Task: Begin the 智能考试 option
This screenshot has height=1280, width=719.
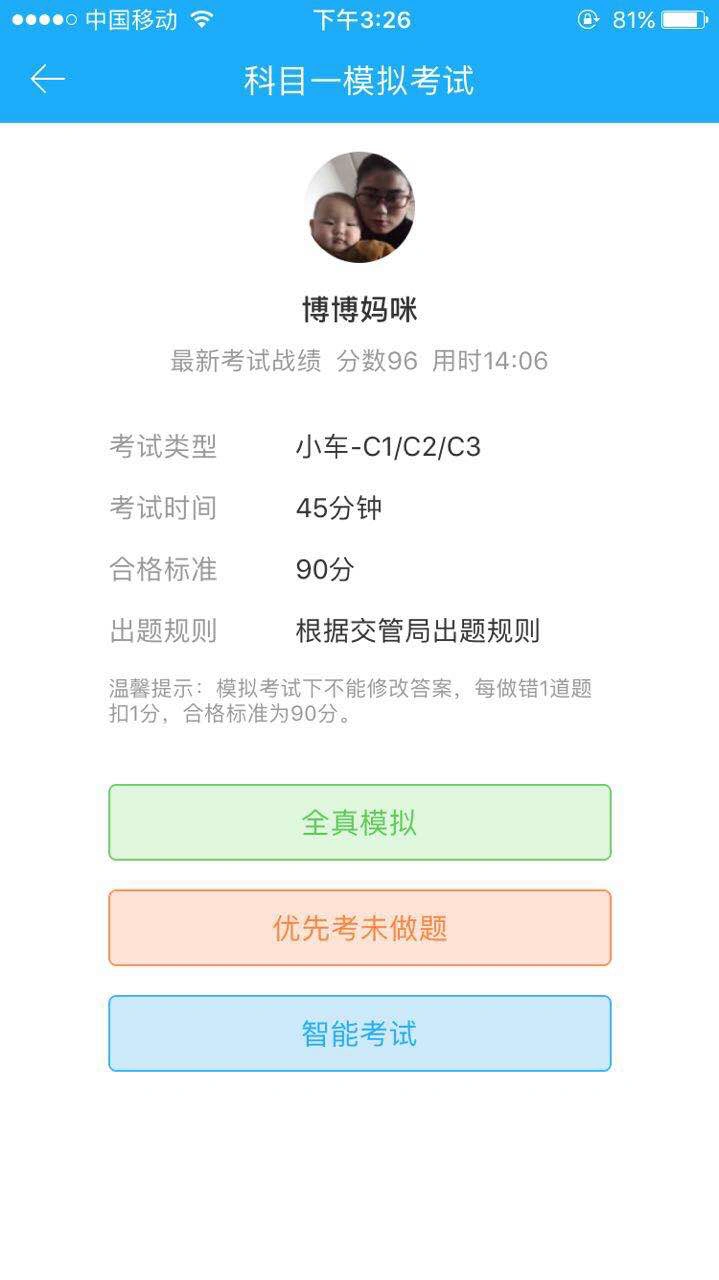Action: pyautogui.click(x=360, y=1033)
